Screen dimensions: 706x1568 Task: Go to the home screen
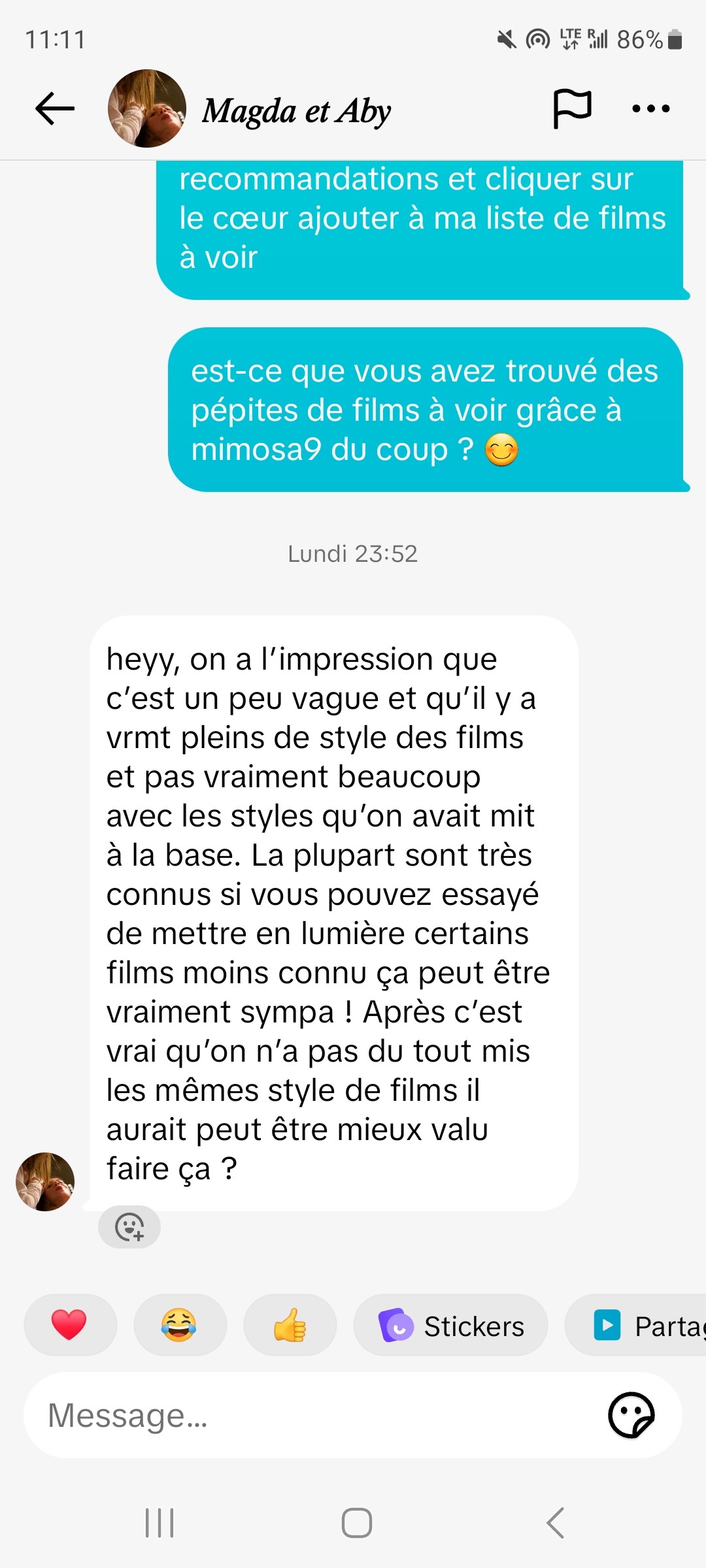(x=357, y=1523)
